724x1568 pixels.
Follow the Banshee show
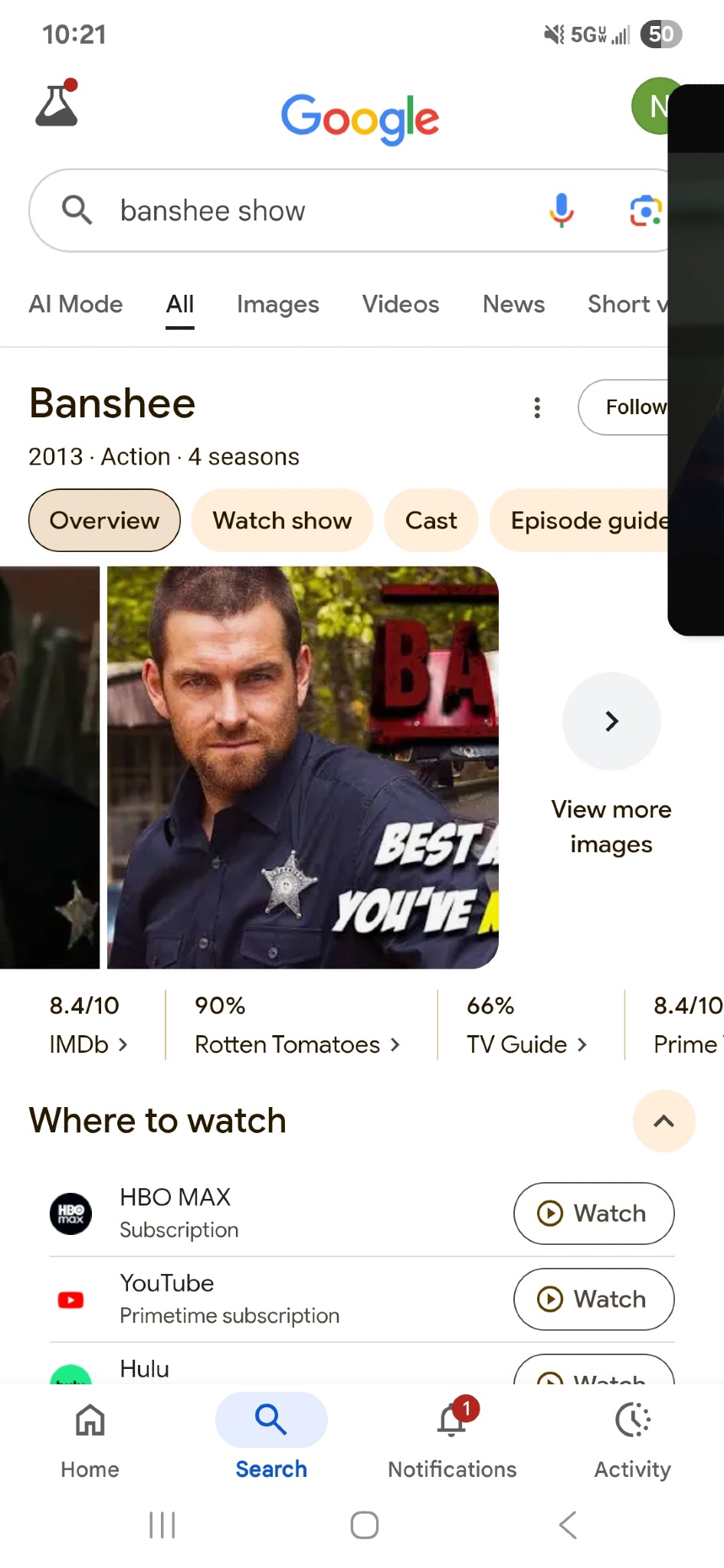[623, 407]
